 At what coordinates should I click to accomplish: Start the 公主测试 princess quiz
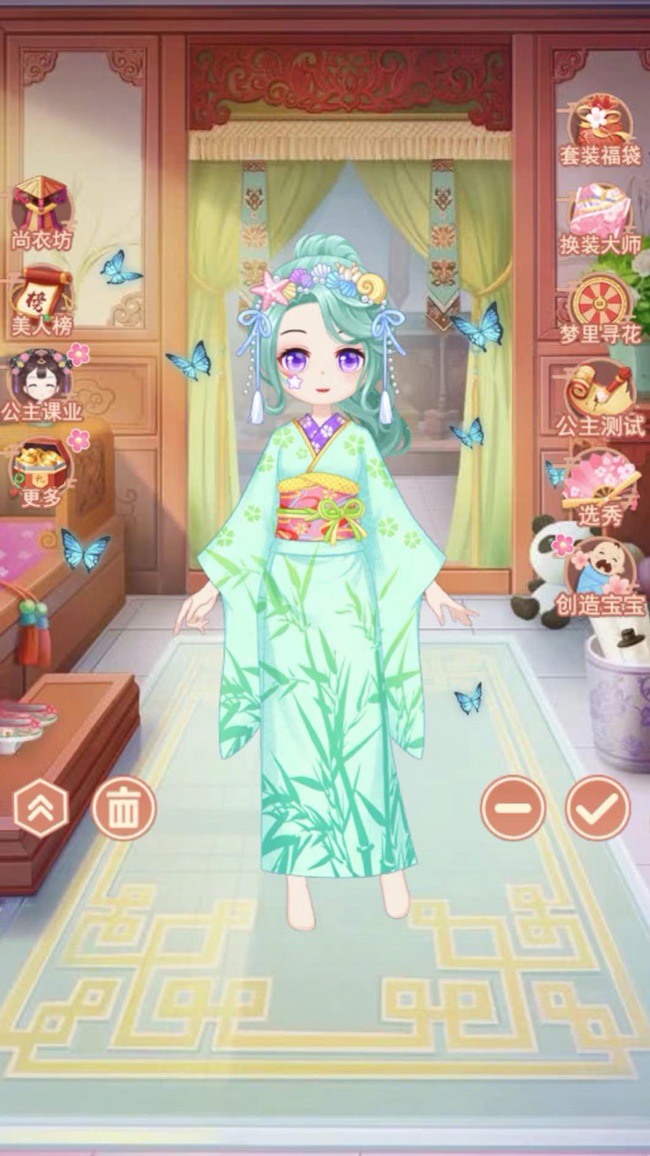click(600, 399)
